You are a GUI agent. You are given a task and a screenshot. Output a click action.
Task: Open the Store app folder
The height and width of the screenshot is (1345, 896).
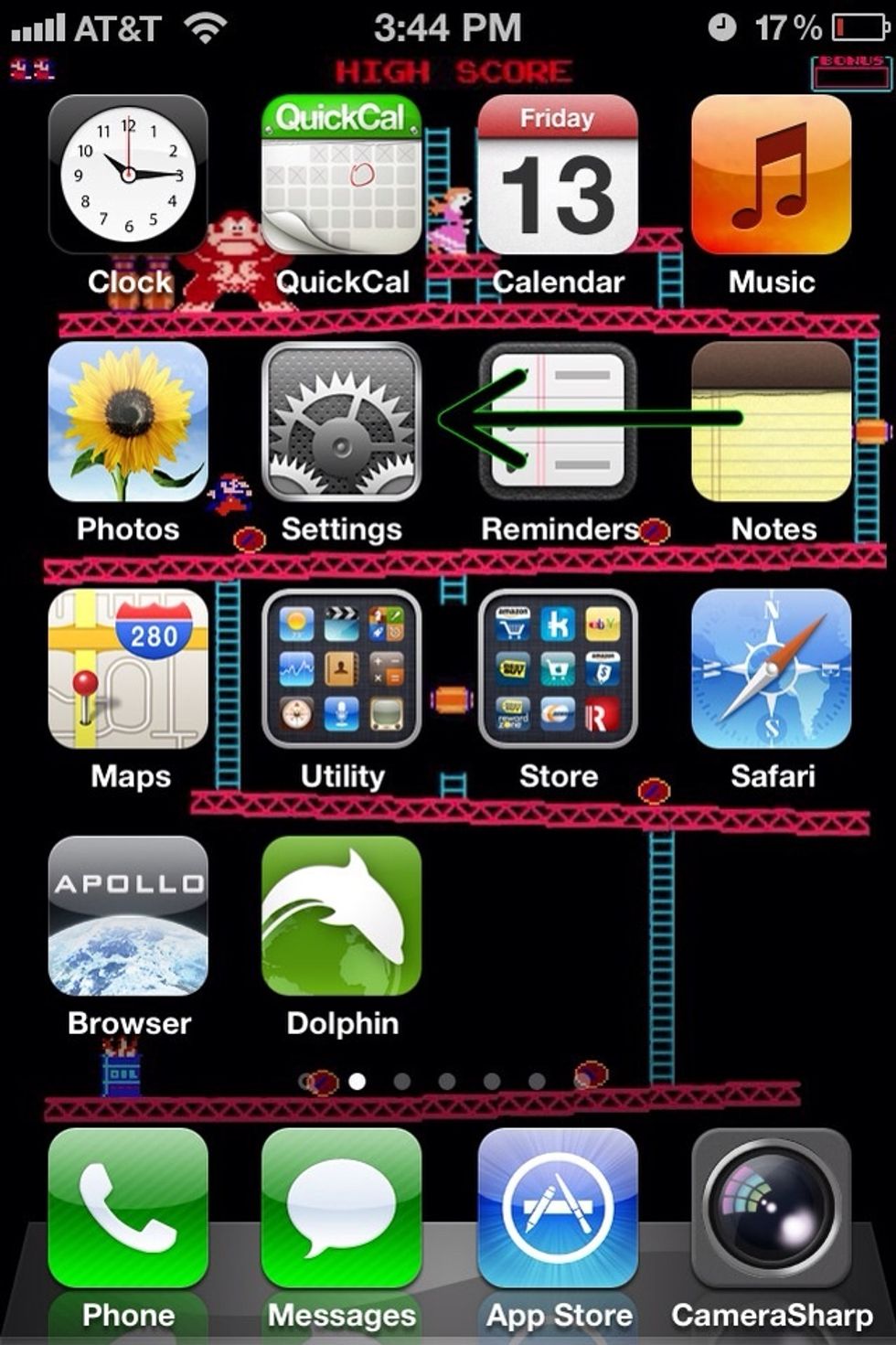coord(558,672)
